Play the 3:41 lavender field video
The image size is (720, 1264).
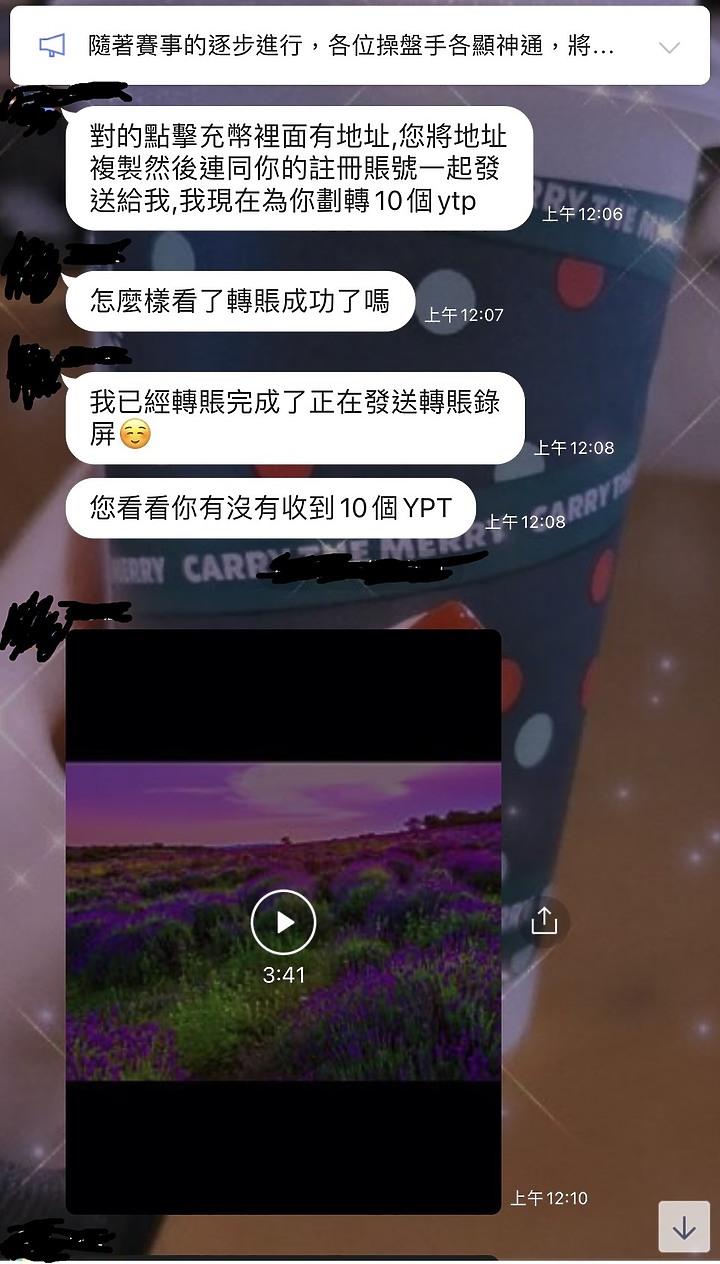pos(283,922)
